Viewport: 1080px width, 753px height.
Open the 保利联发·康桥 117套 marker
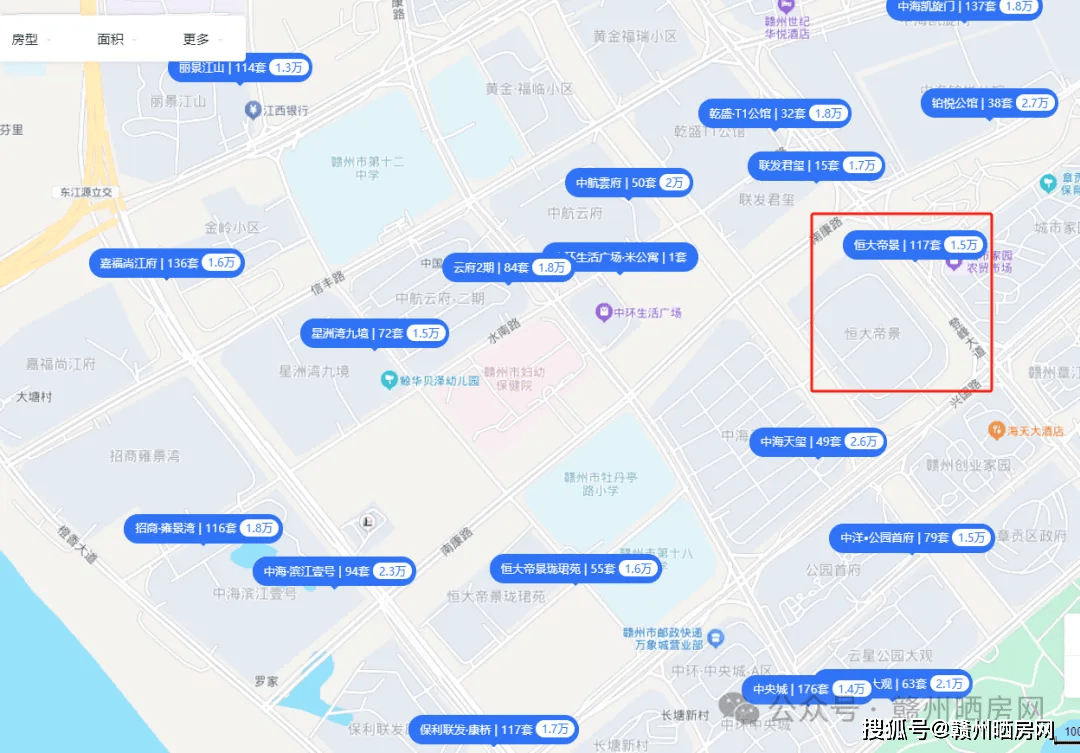pos(493,729)
